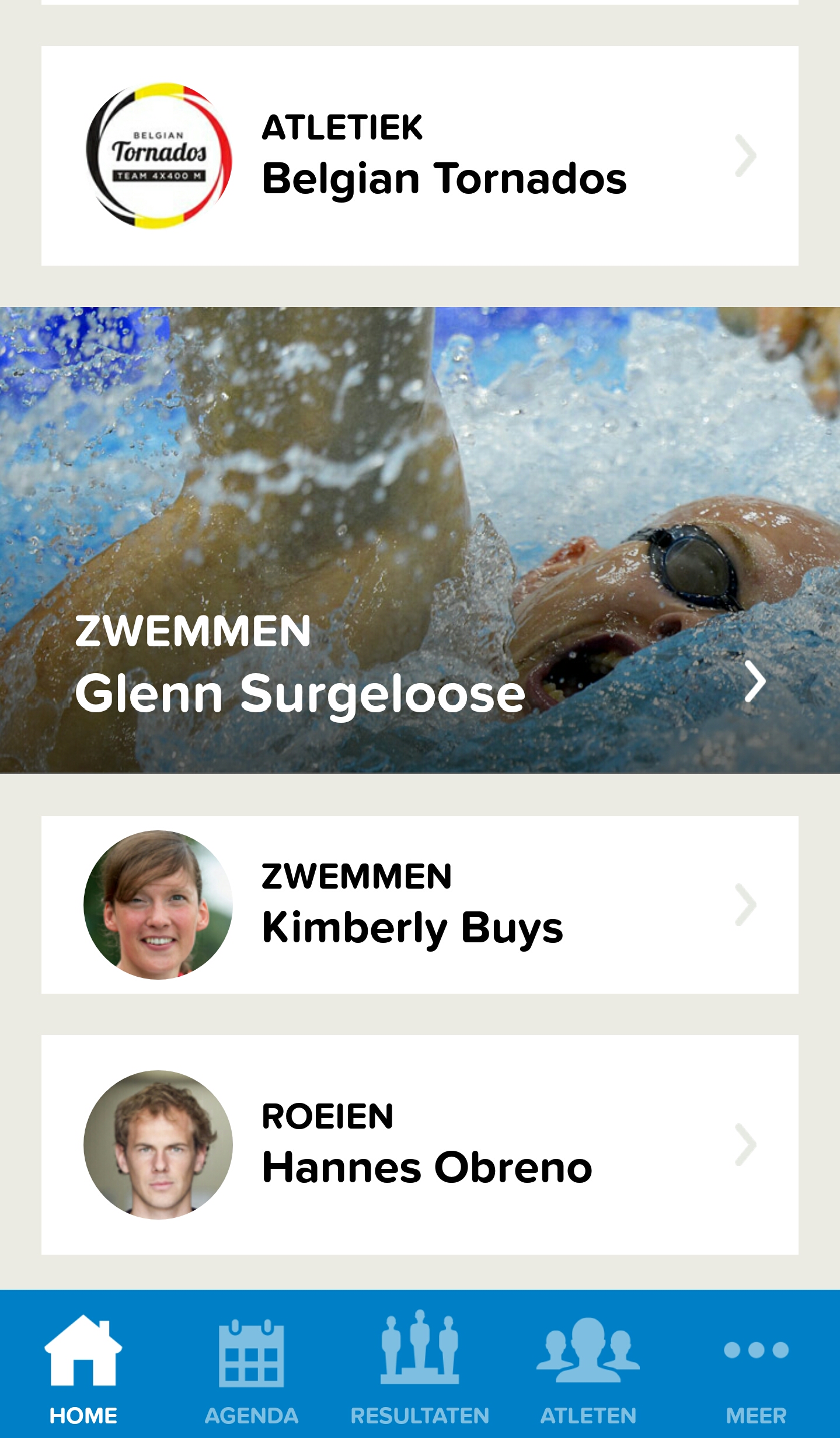Open Glenn Surgeloose swimming feature
The width and height of the screenshot is (840, 1438).
click(x=420, y=540)
